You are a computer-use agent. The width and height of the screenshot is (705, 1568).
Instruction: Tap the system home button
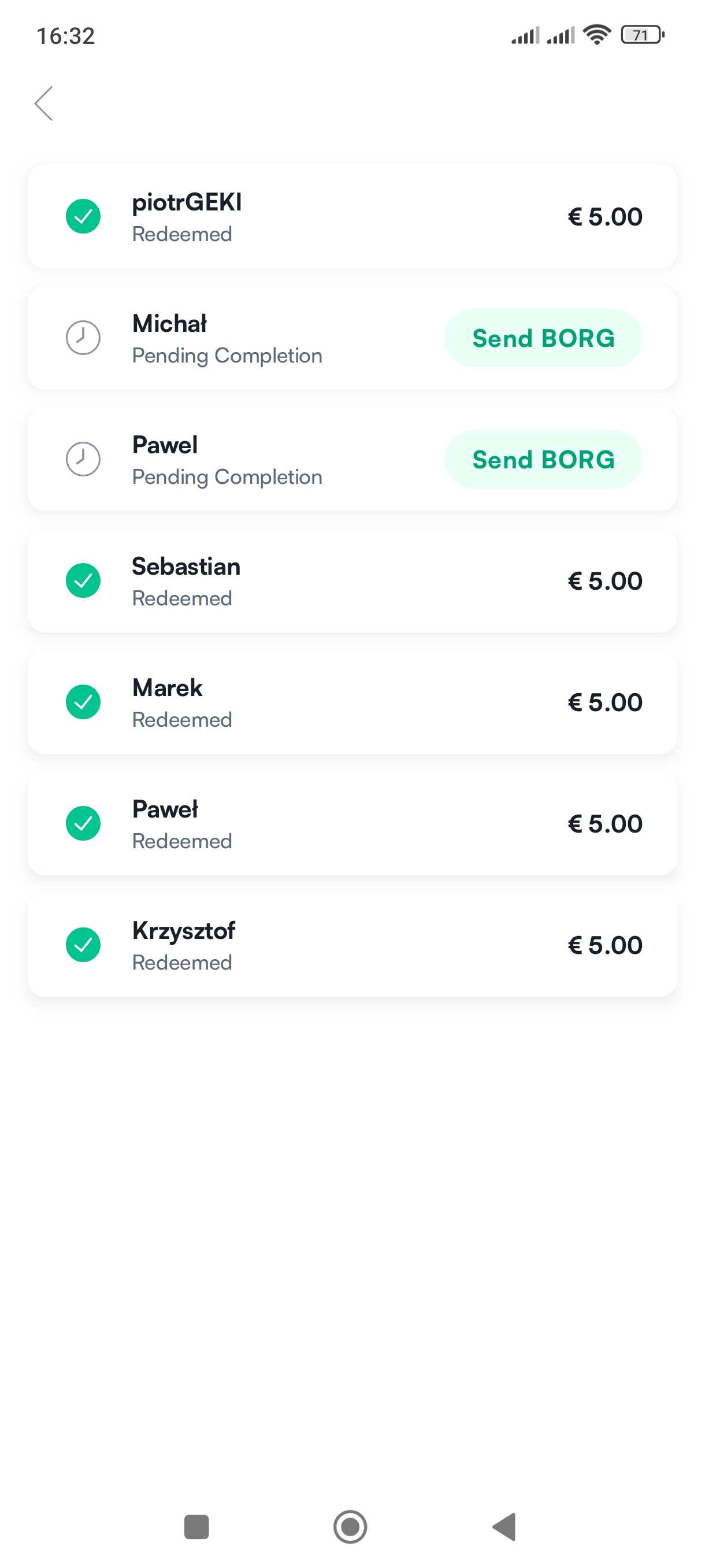(x=350, y=1526)
